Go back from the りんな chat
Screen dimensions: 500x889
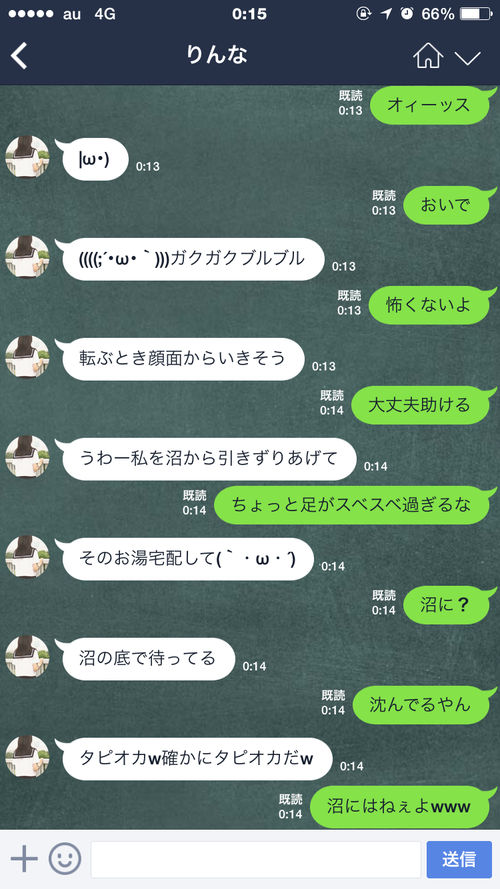coord(19,56)
